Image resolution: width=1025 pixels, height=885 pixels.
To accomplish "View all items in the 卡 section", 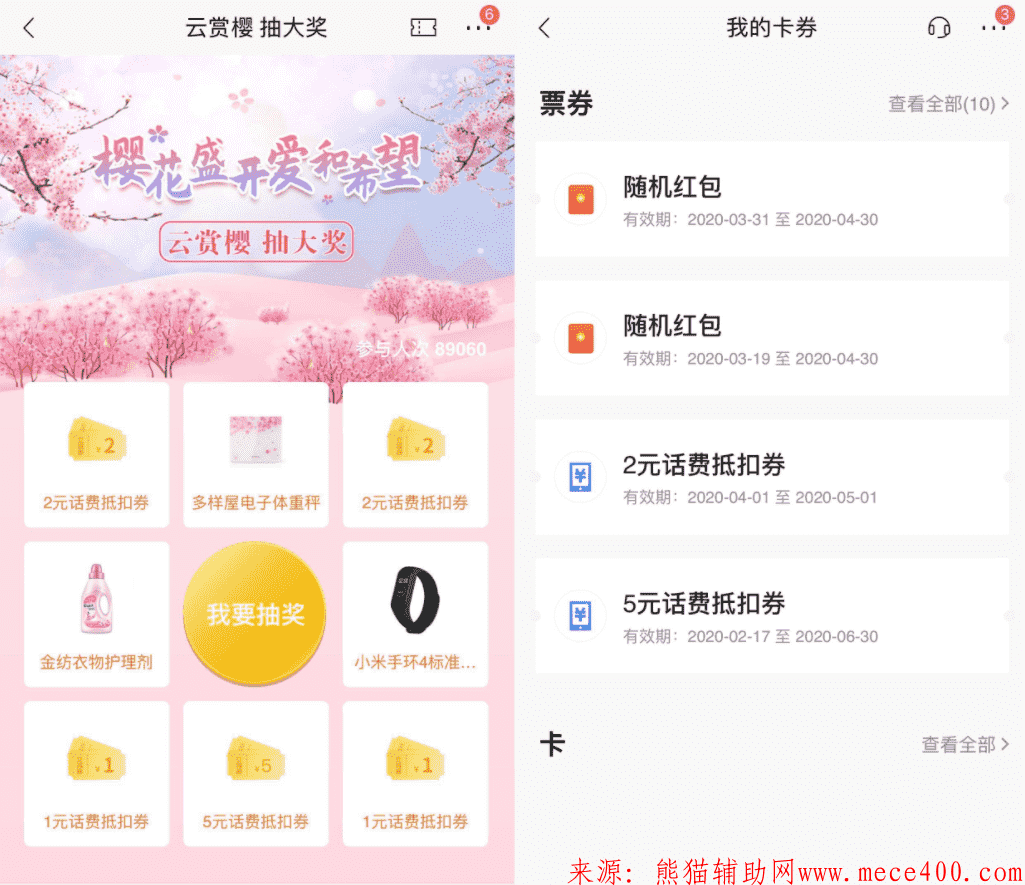I will coord(964,745).
